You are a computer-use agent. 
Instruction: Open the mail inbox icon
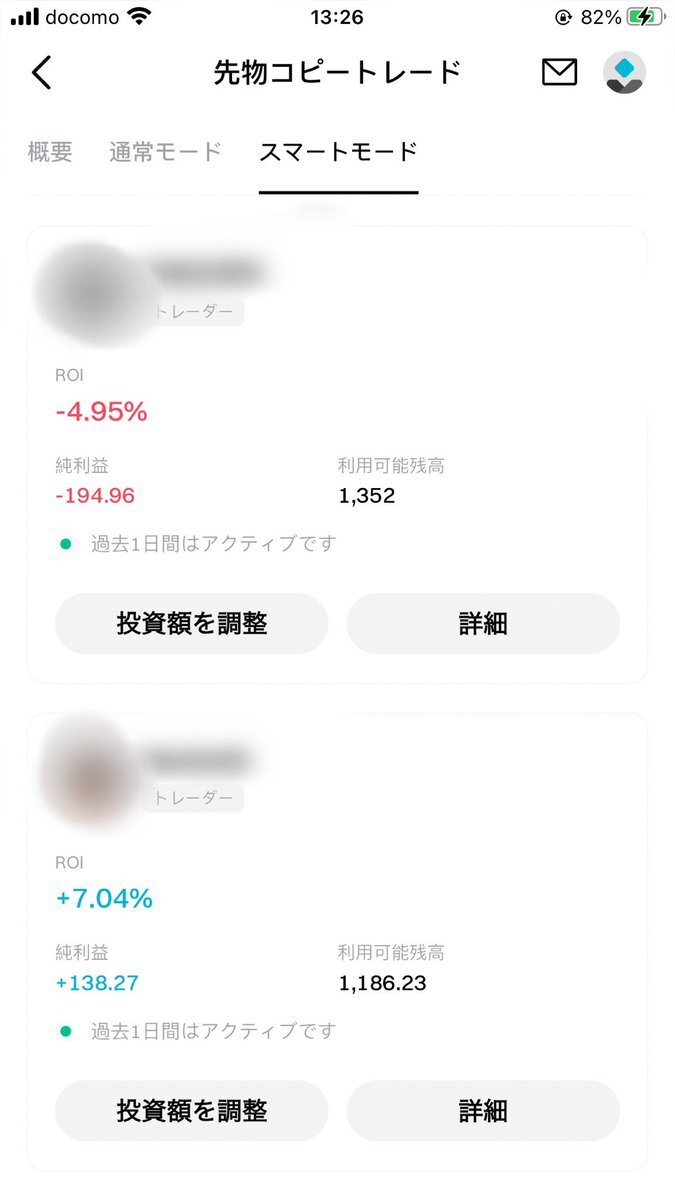(559, 72)
